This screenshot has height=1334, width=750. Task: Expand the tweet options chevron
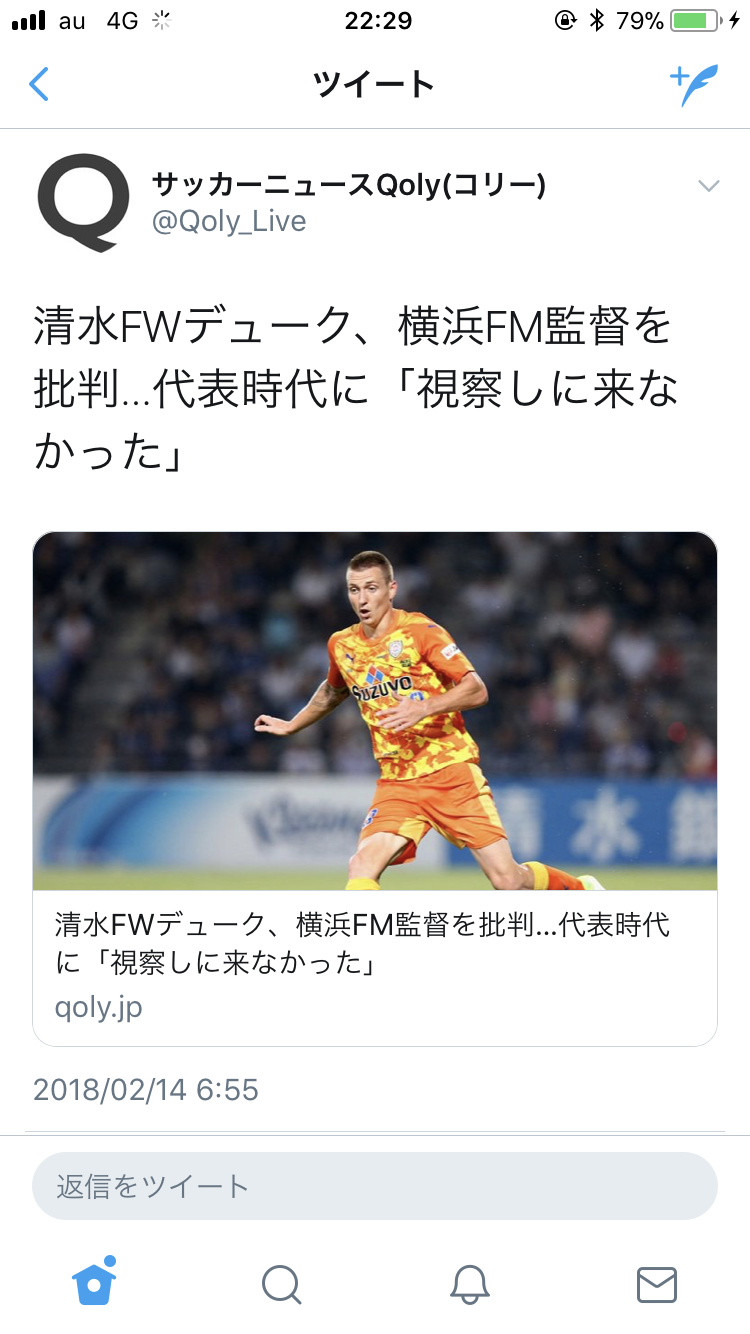[x=708, y=186]
